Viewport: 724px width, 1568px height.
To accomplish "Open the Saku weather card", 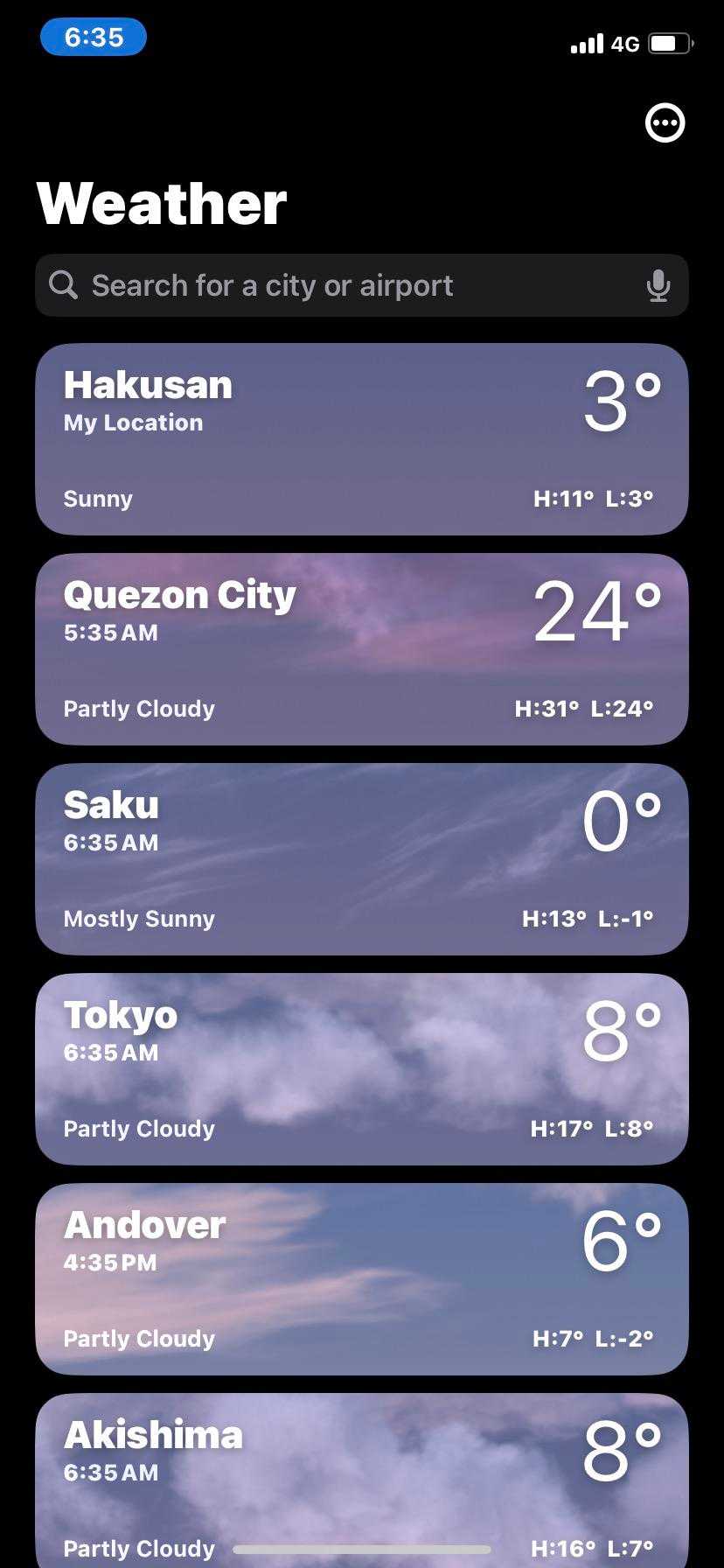I will tap(362, 859).
